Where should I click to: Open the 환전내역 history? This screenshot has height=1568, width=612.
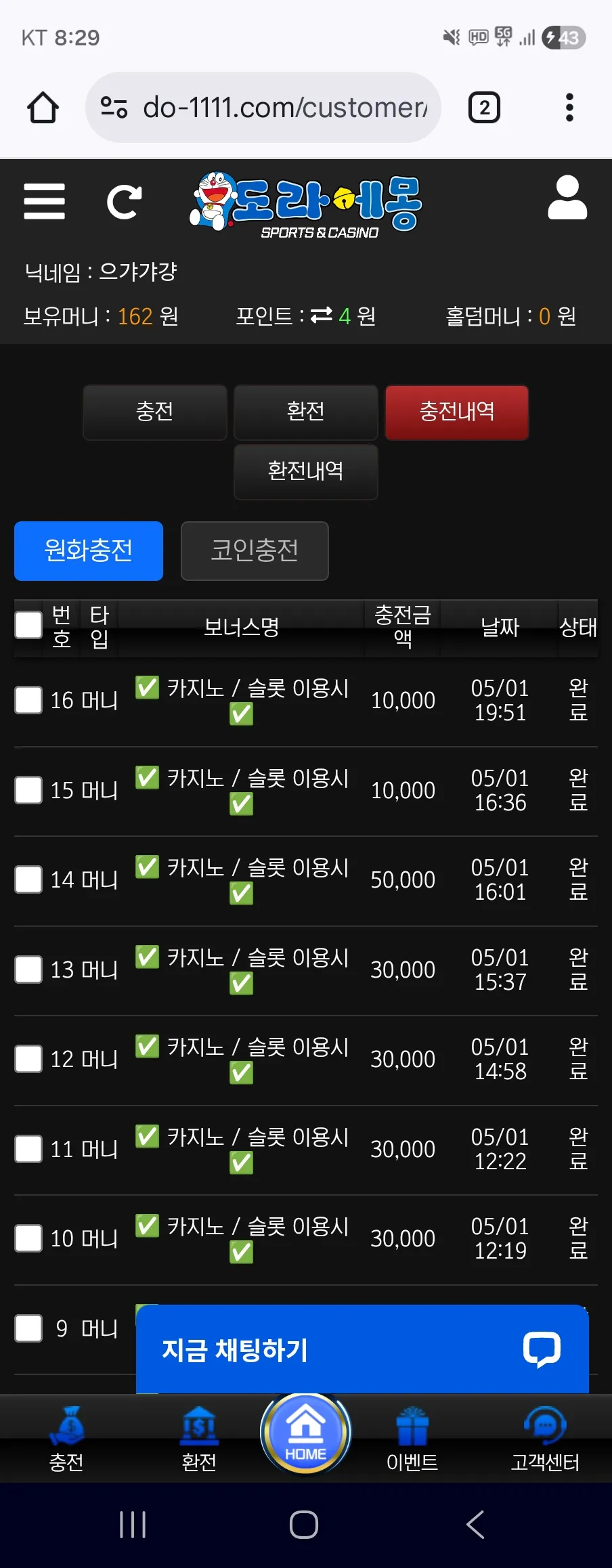tap(306, 472)
